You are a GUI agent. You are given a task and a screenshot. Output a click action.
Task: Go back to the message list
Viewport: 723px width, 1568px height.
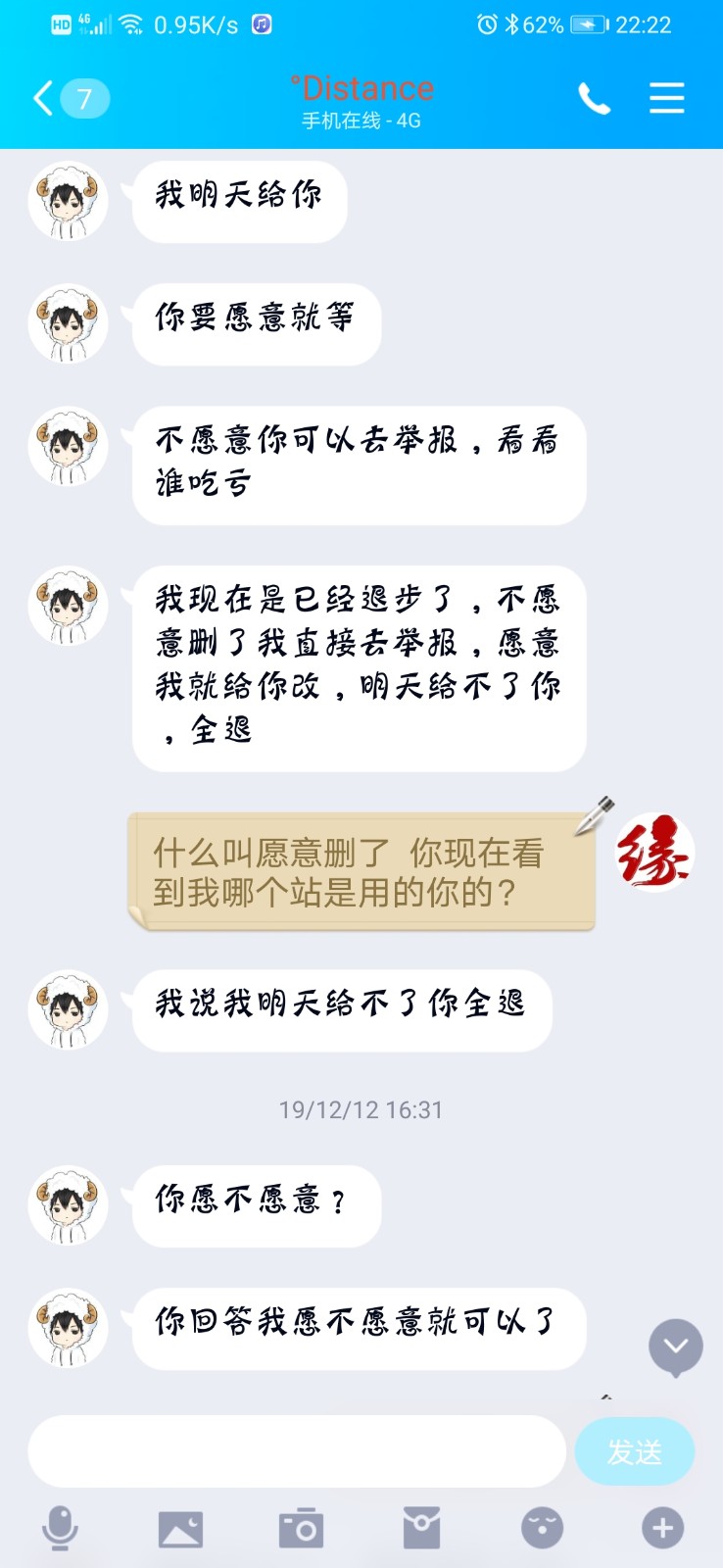[x=45, y=98]
